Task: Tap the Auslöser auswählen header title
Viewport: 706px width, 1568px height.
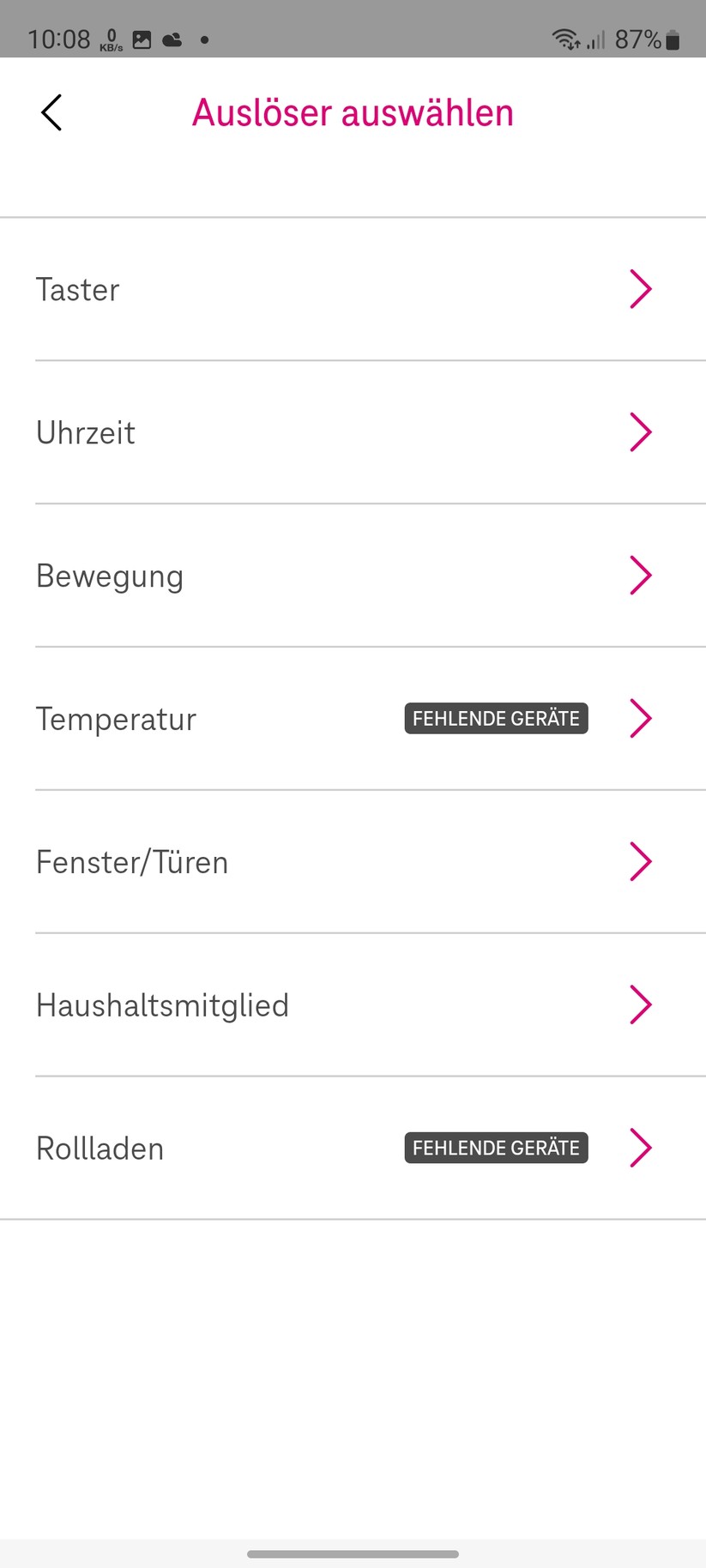Action: coord(353,112)
